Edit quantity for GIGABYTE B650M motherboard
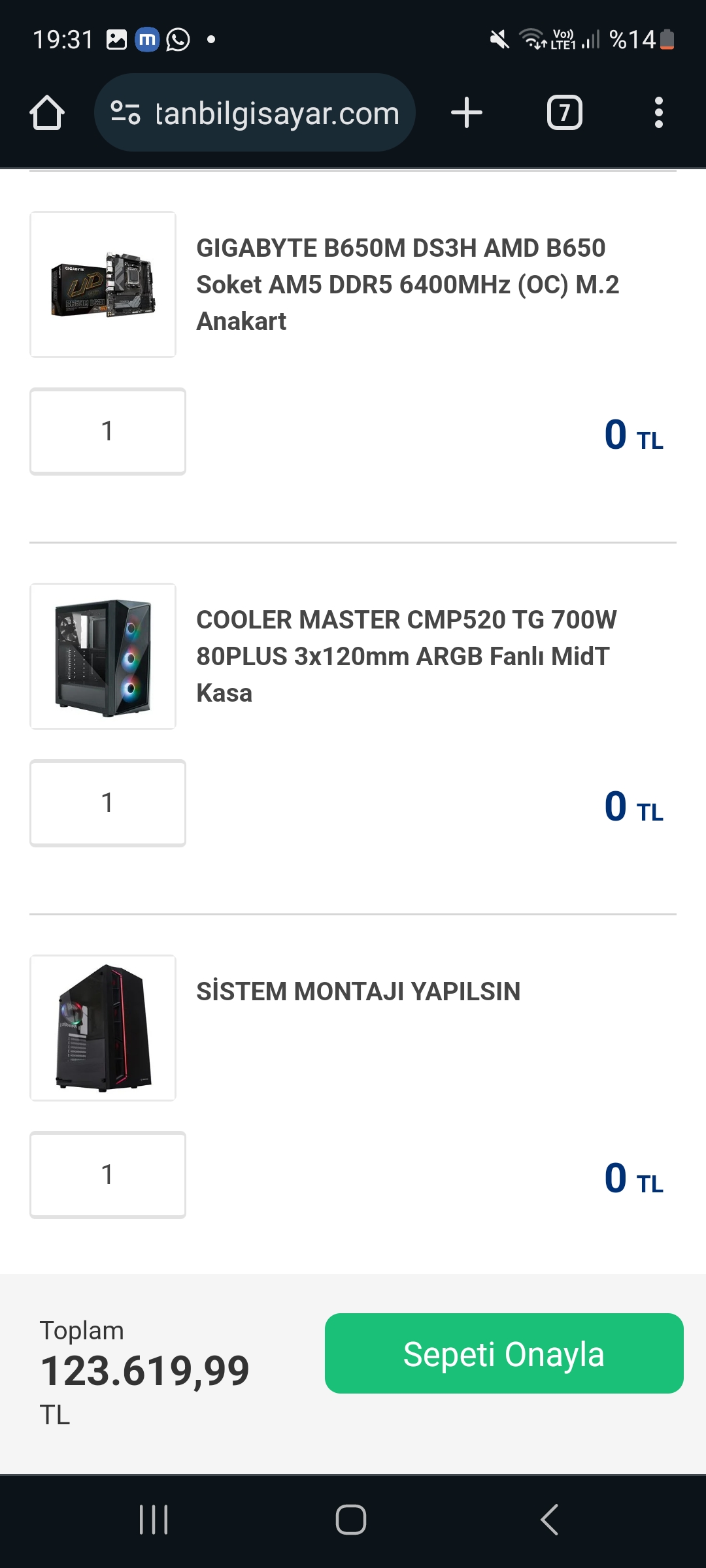Image resolution: width=706 pixels, height=1568 pixels. pyautogui.click(x=108, y=431)
